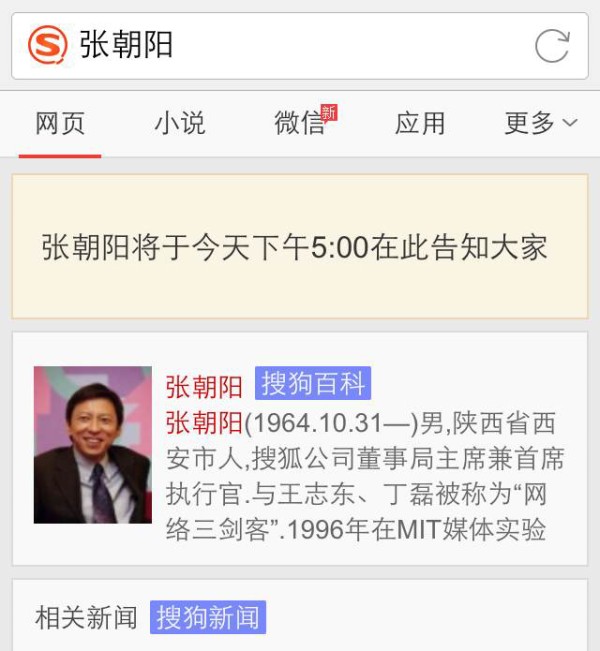Tap the portrait photo of 张朝阳
Viewport: 600px width, 651px height.
(93, 444)
